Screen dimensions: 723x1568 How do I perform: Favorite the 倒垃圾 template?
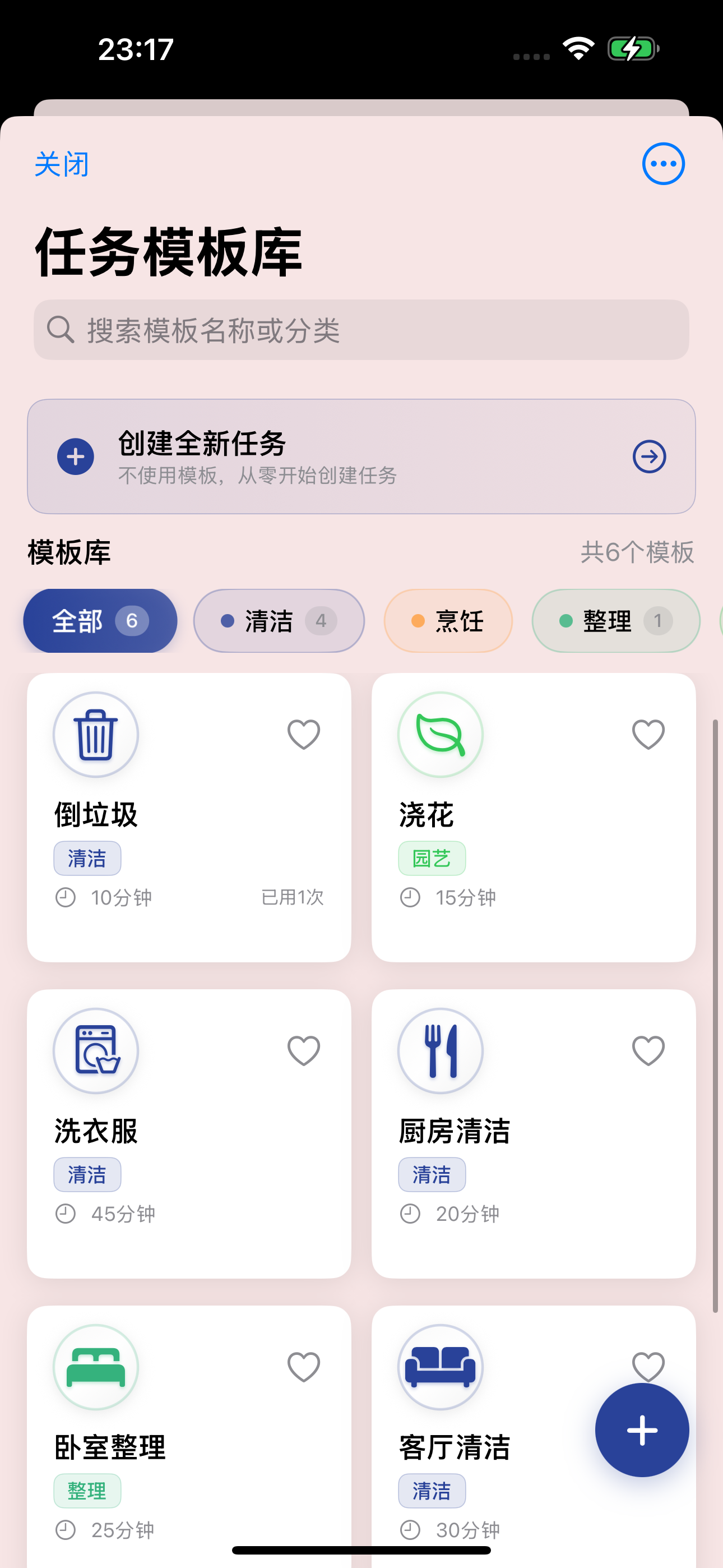coord(304,735)
